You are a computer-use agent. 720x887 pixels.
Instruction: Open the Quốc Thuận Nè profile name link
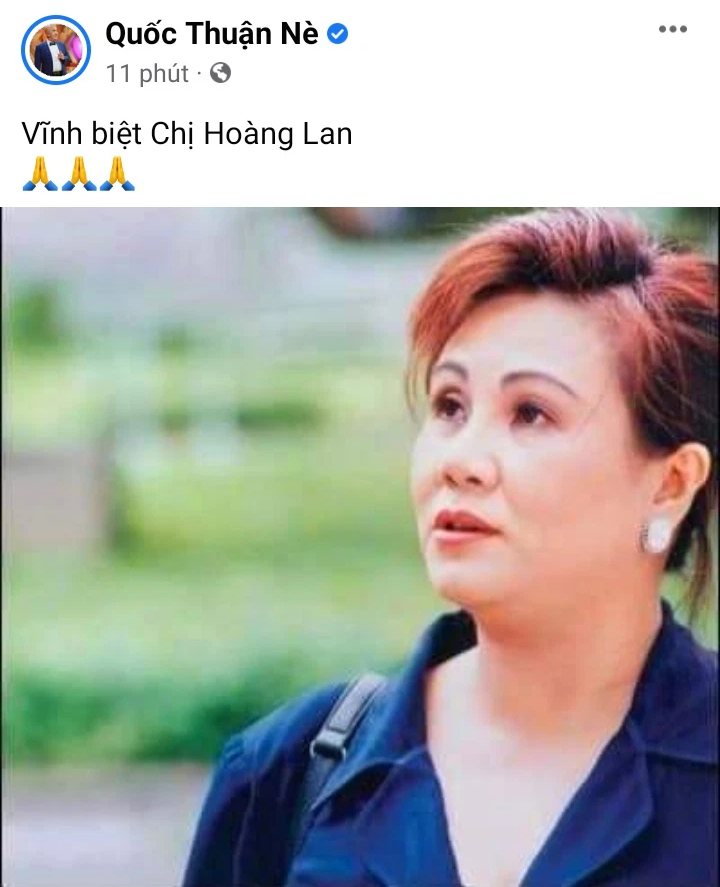211,33
